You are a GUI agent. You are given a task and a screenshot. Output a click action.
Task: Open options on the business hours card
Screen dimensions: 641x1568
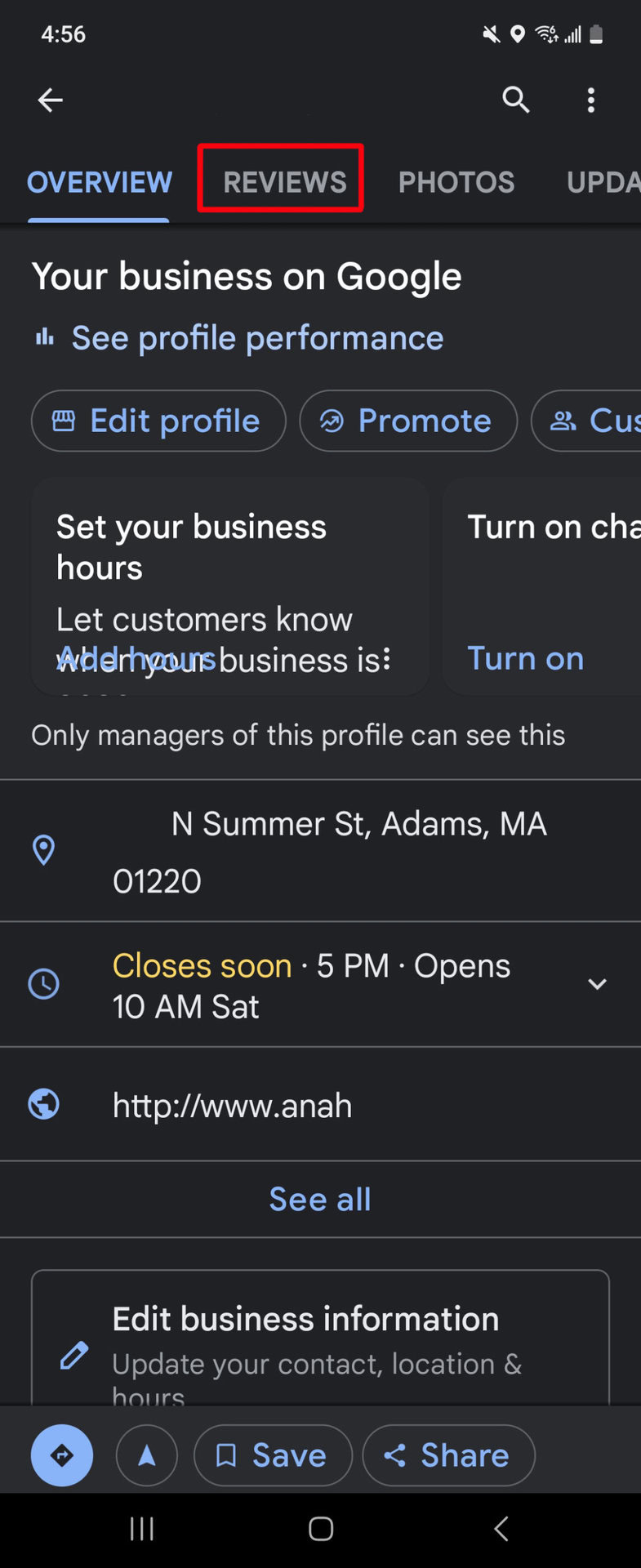pyautogui.click(x=387, y=659)
